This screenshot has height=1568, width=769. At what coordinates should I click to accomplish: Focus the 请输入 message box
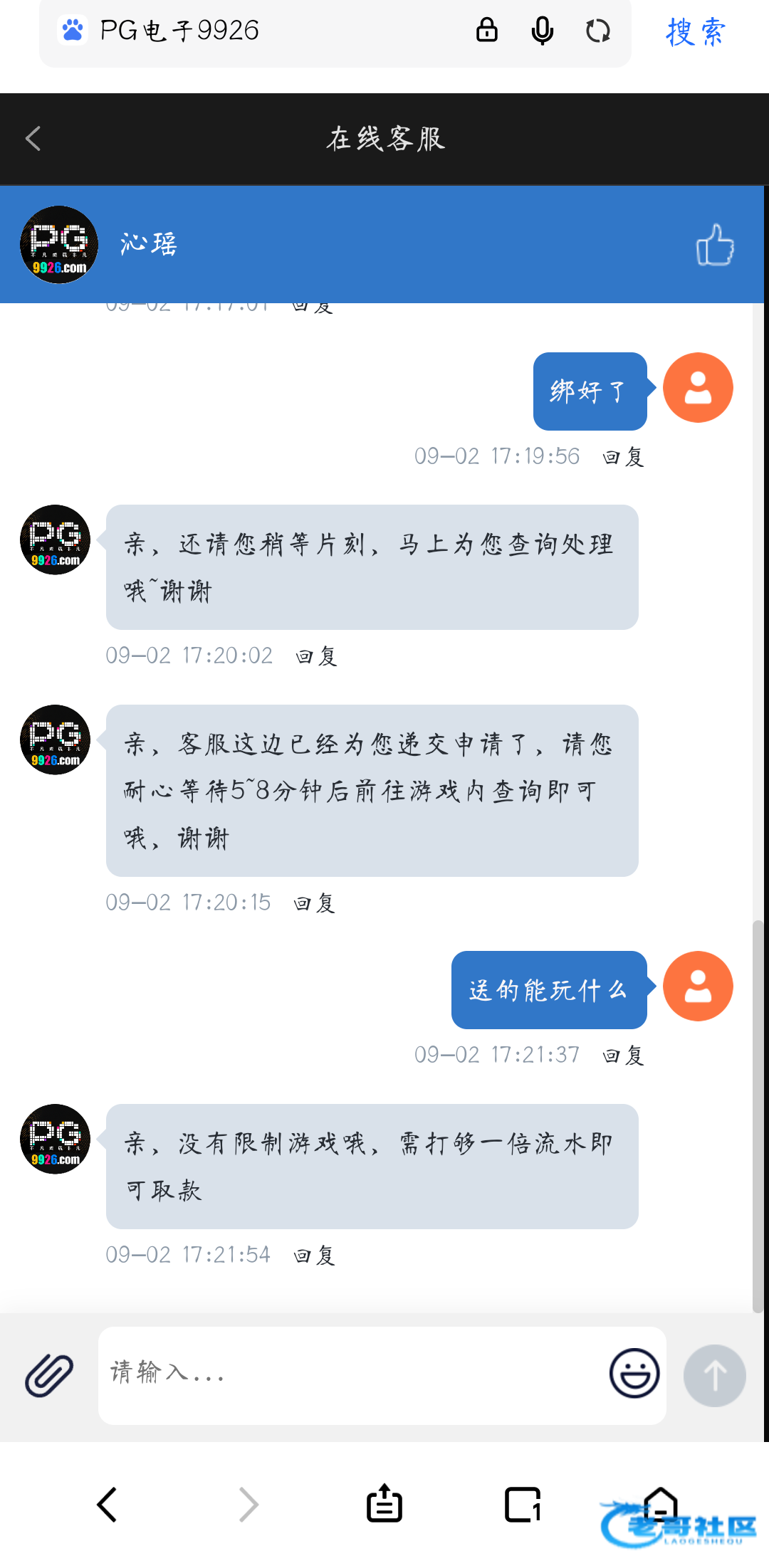coord(349,1375)
